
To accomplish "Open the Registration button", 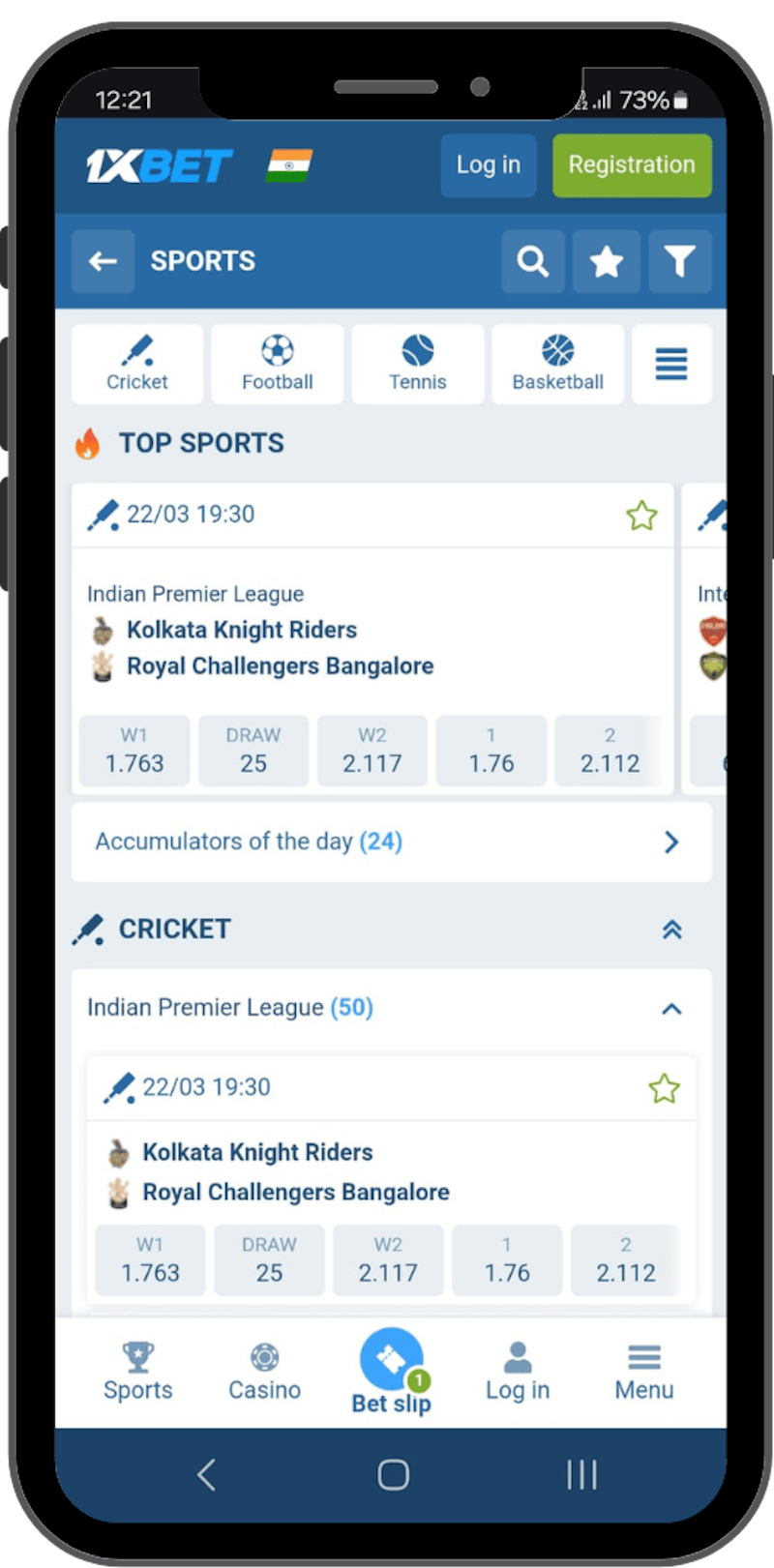I will pos(631,165).
